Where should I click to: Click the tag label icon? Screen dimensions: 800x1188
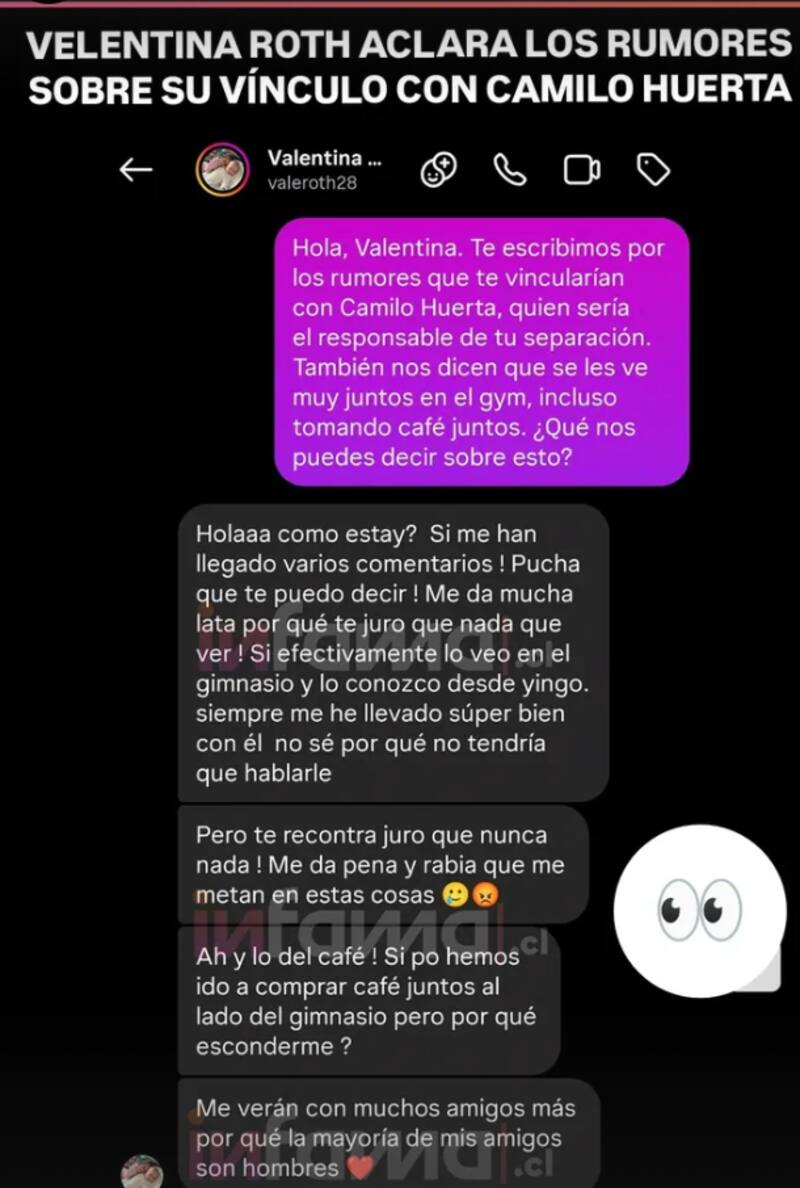coord(654,169)
